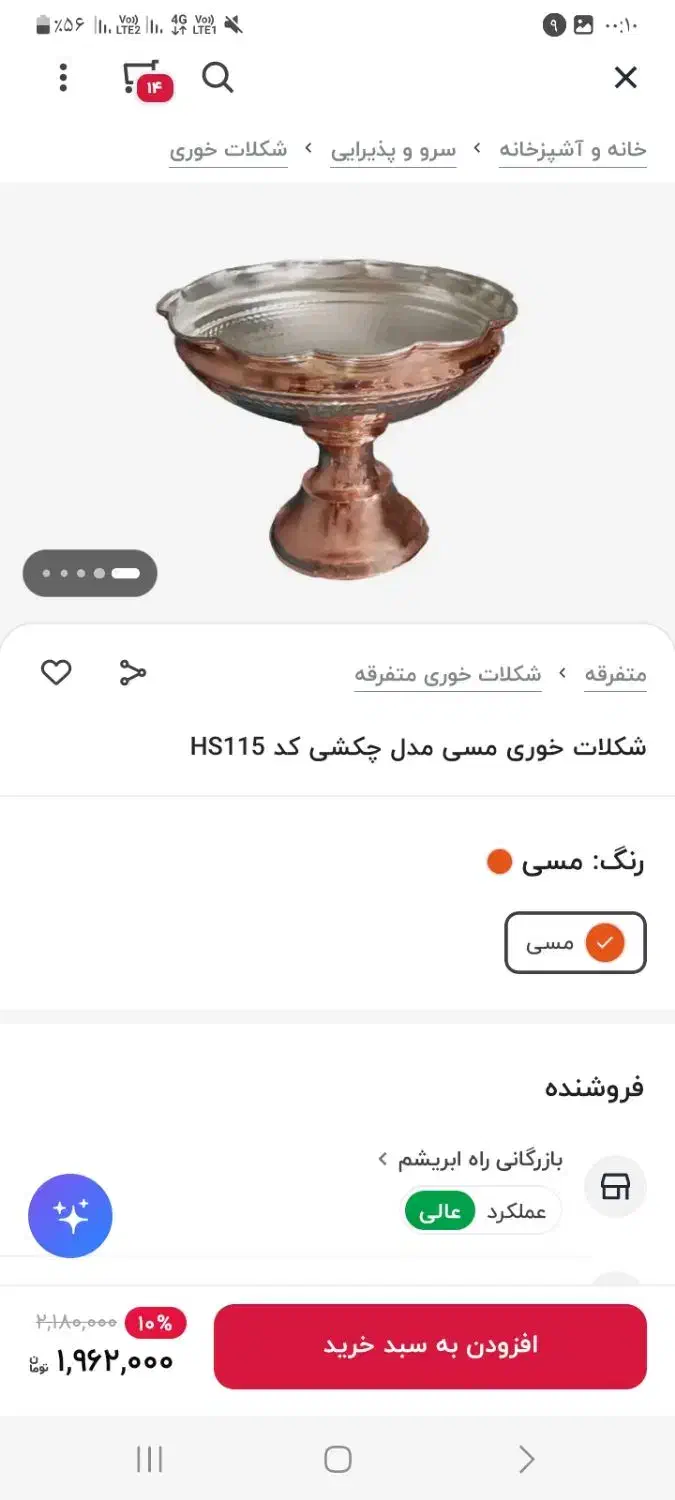Open recent apps from the navigation bar

click(x=149, y=1460)
